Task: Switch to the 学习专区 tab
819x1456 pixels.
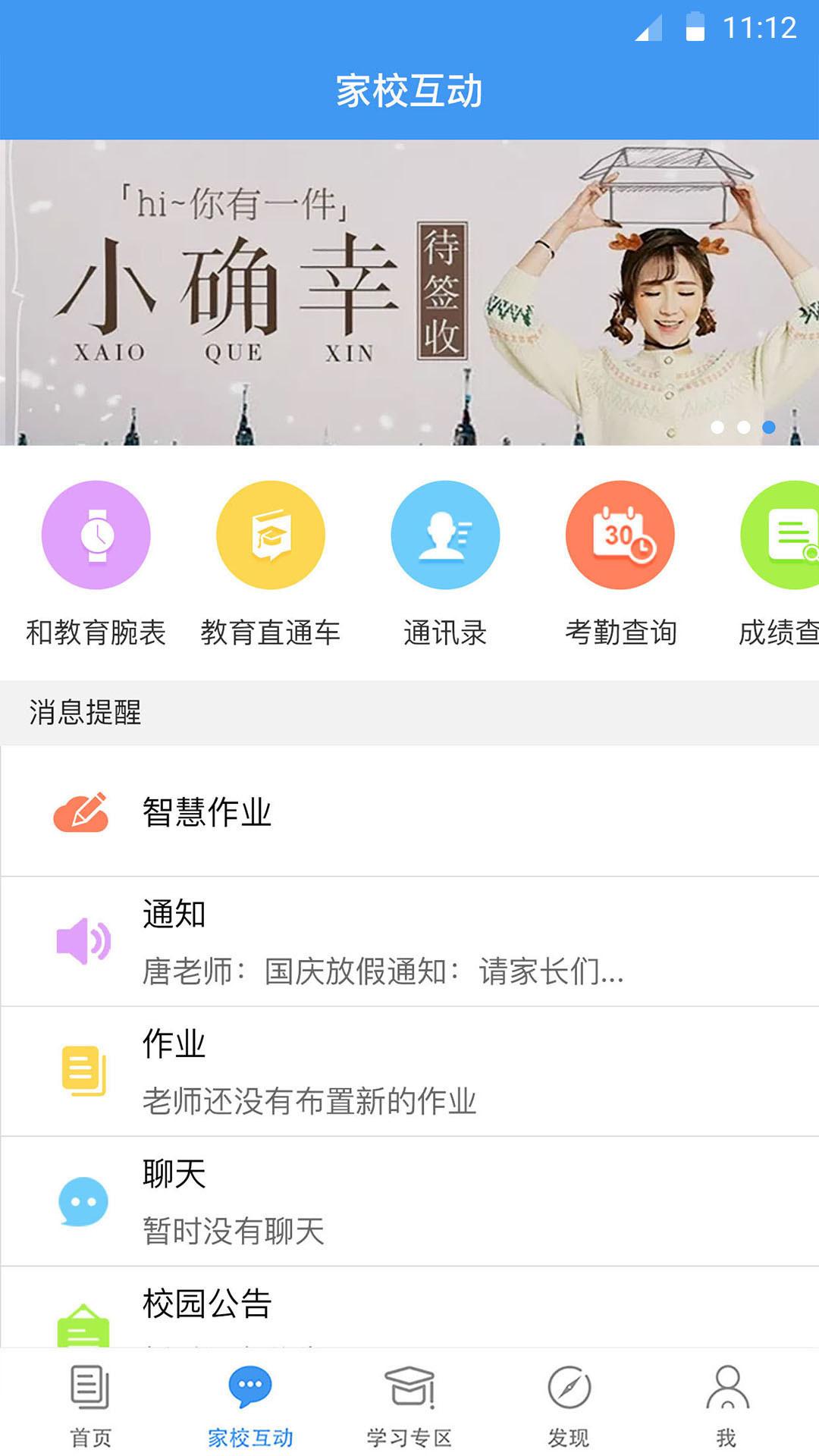Action: 409,1404
